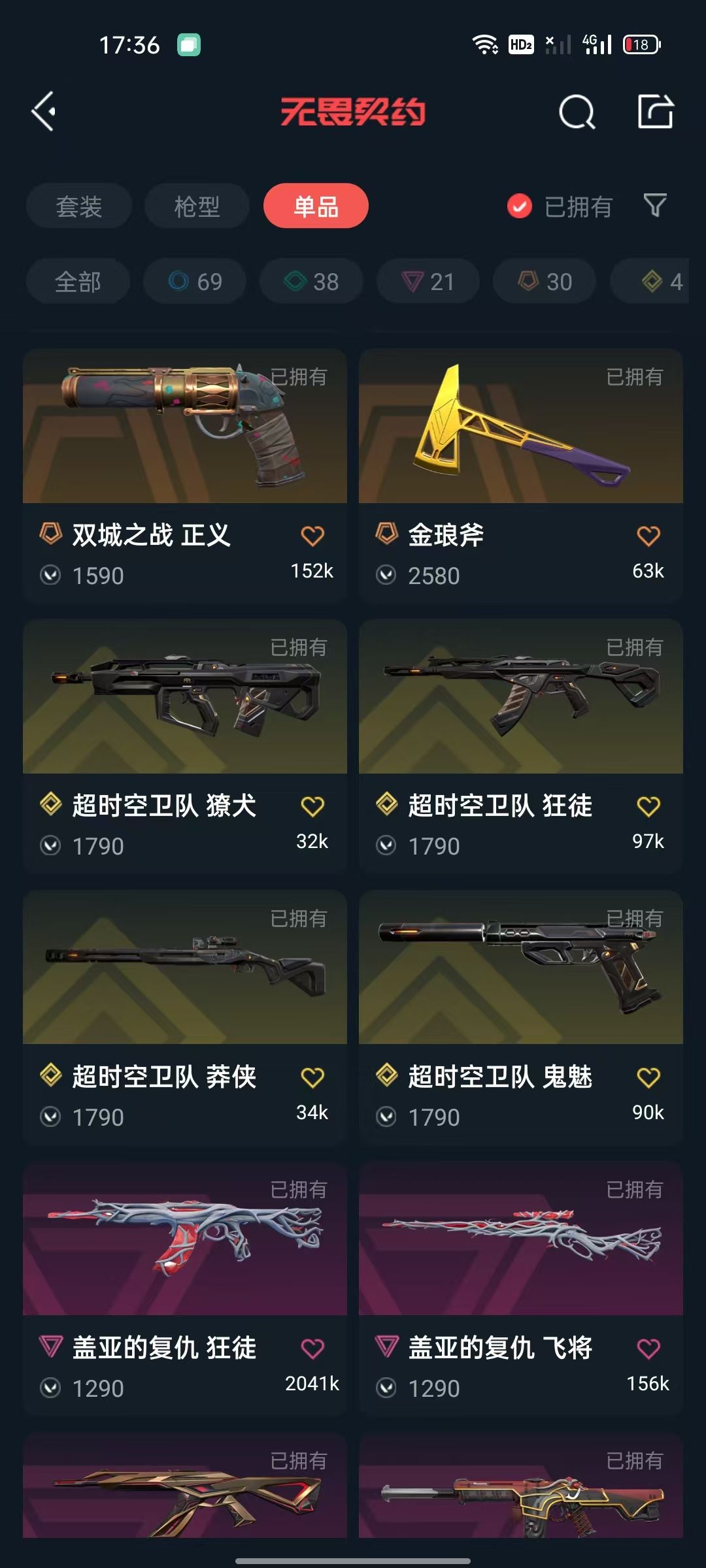The width and height of the screenshot is (706, 1568).
Task: Open the 超时空卫队 狂徒 card
Action: [521, 746]
